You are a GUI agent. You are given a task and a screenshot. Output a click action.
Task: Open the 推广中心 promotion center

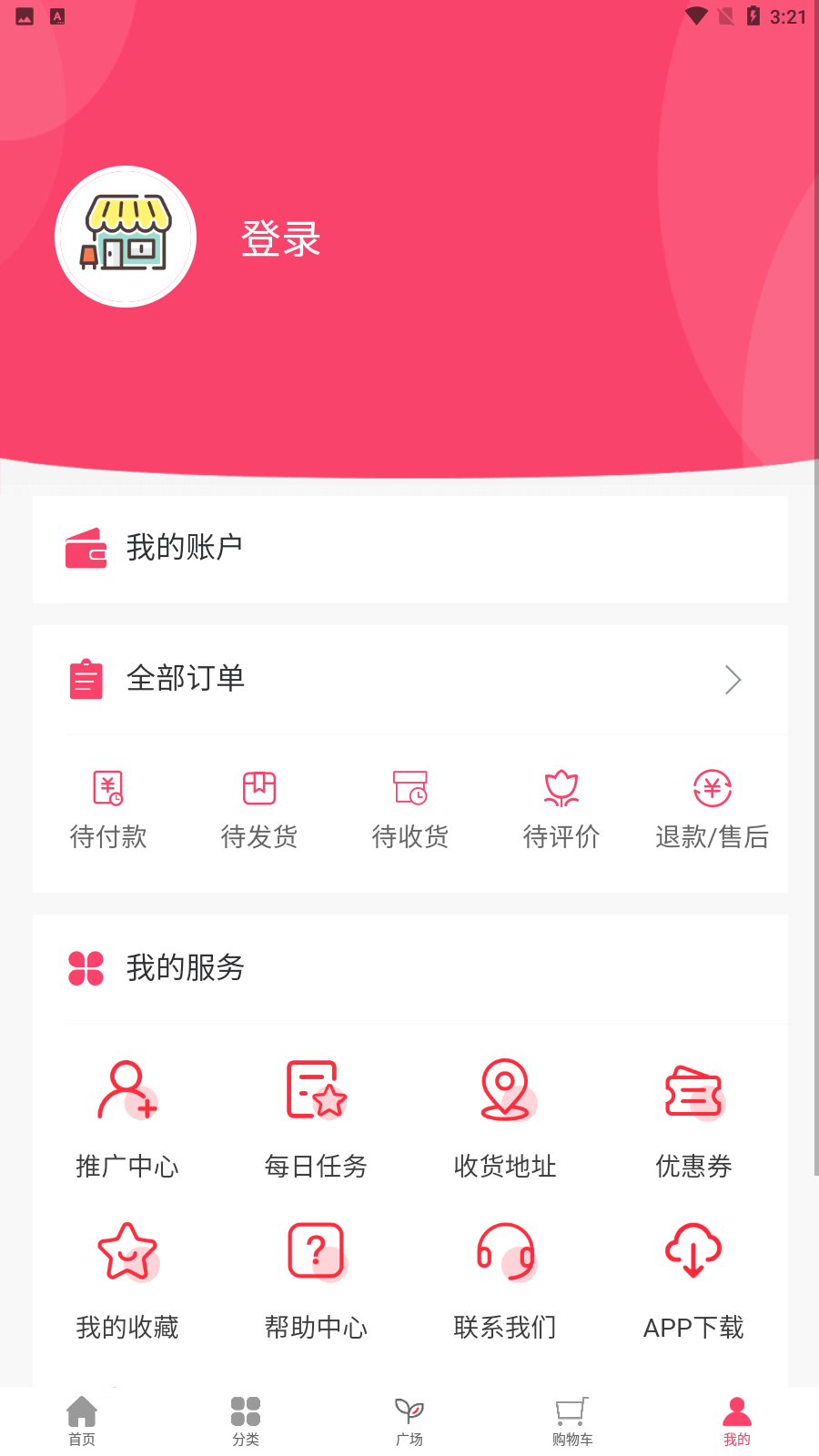tap(127, 1115)
